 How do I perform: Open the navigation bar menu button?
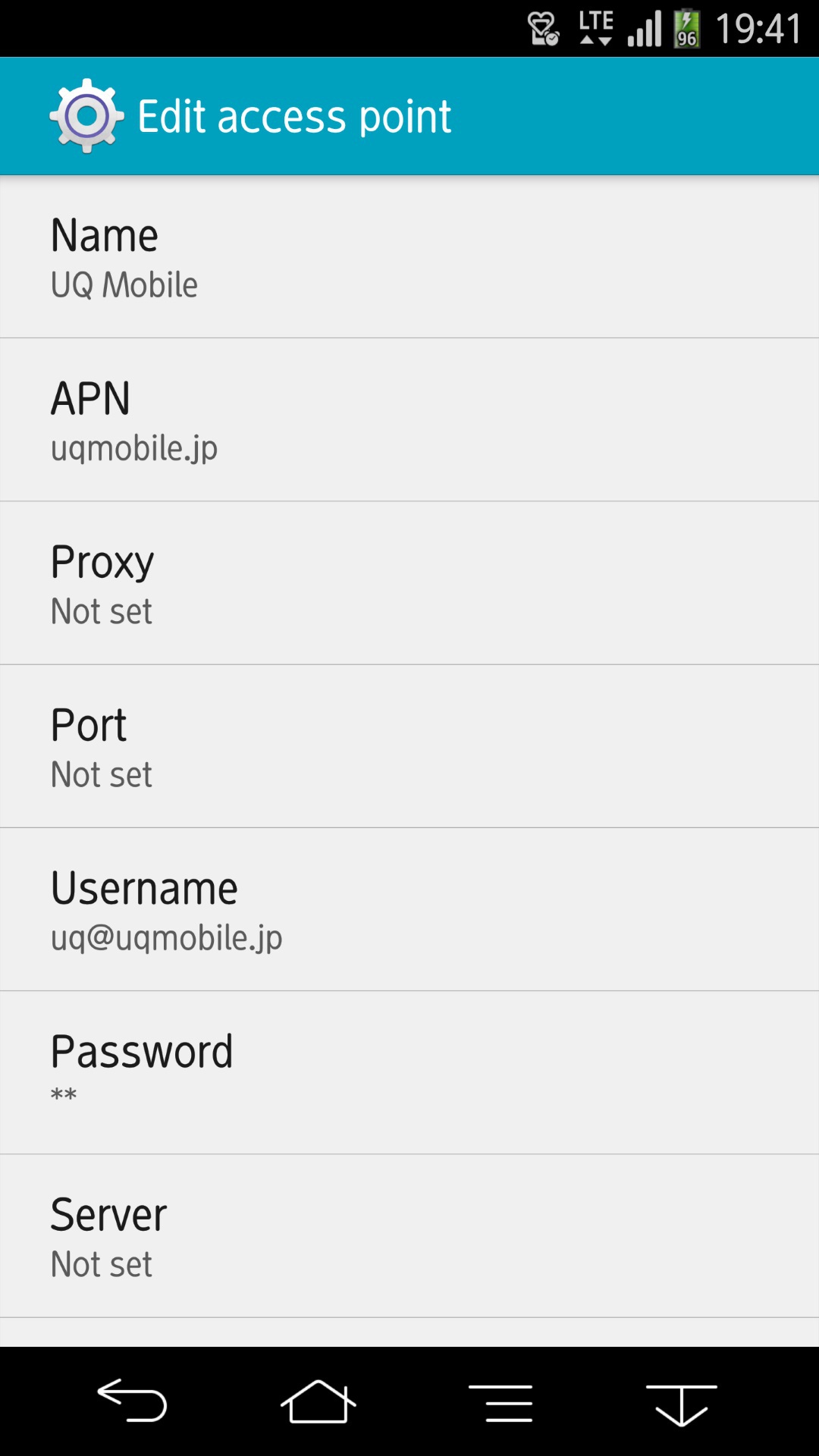click(500, 1402)
